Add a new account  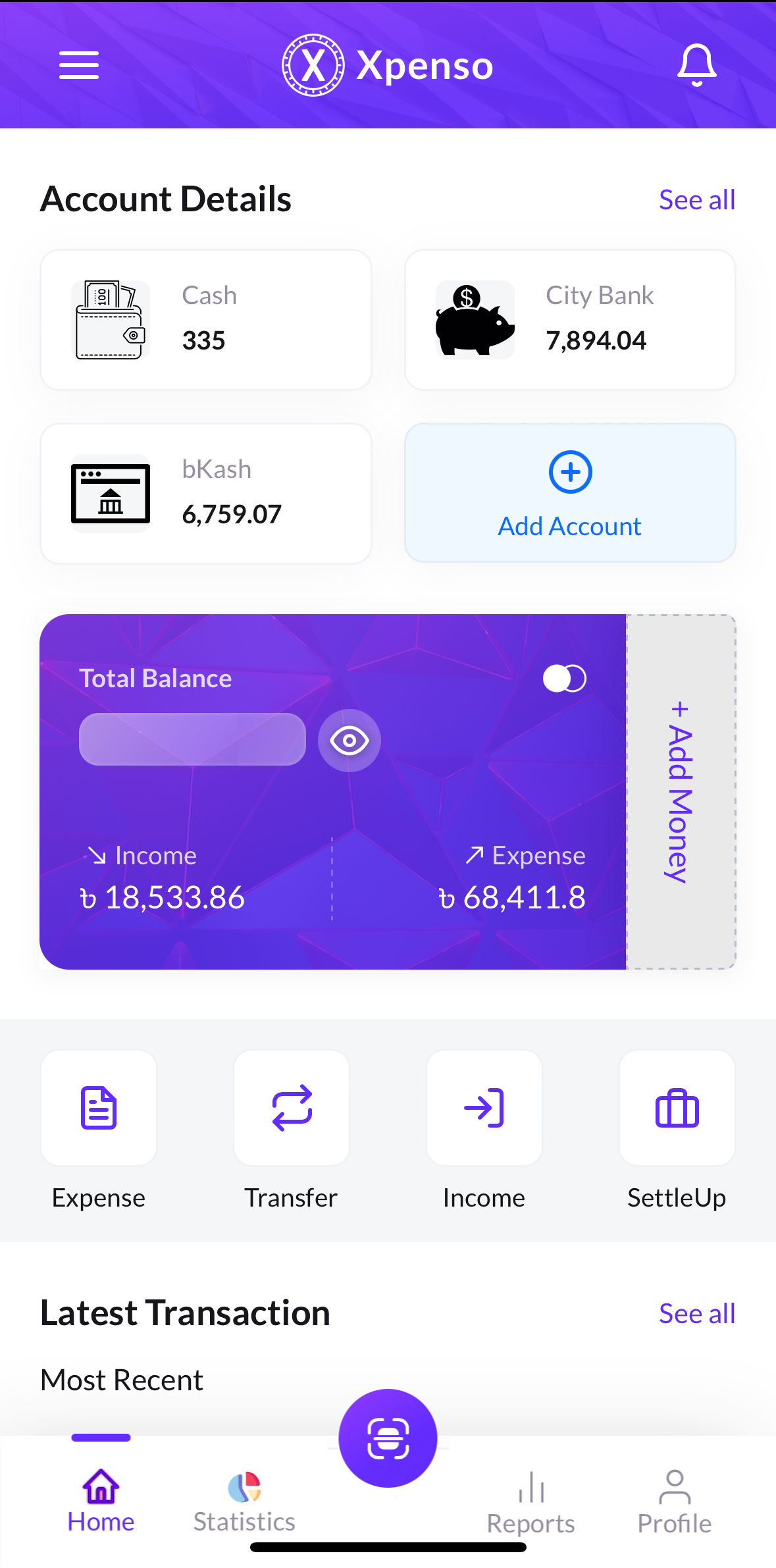click(570, 494)
